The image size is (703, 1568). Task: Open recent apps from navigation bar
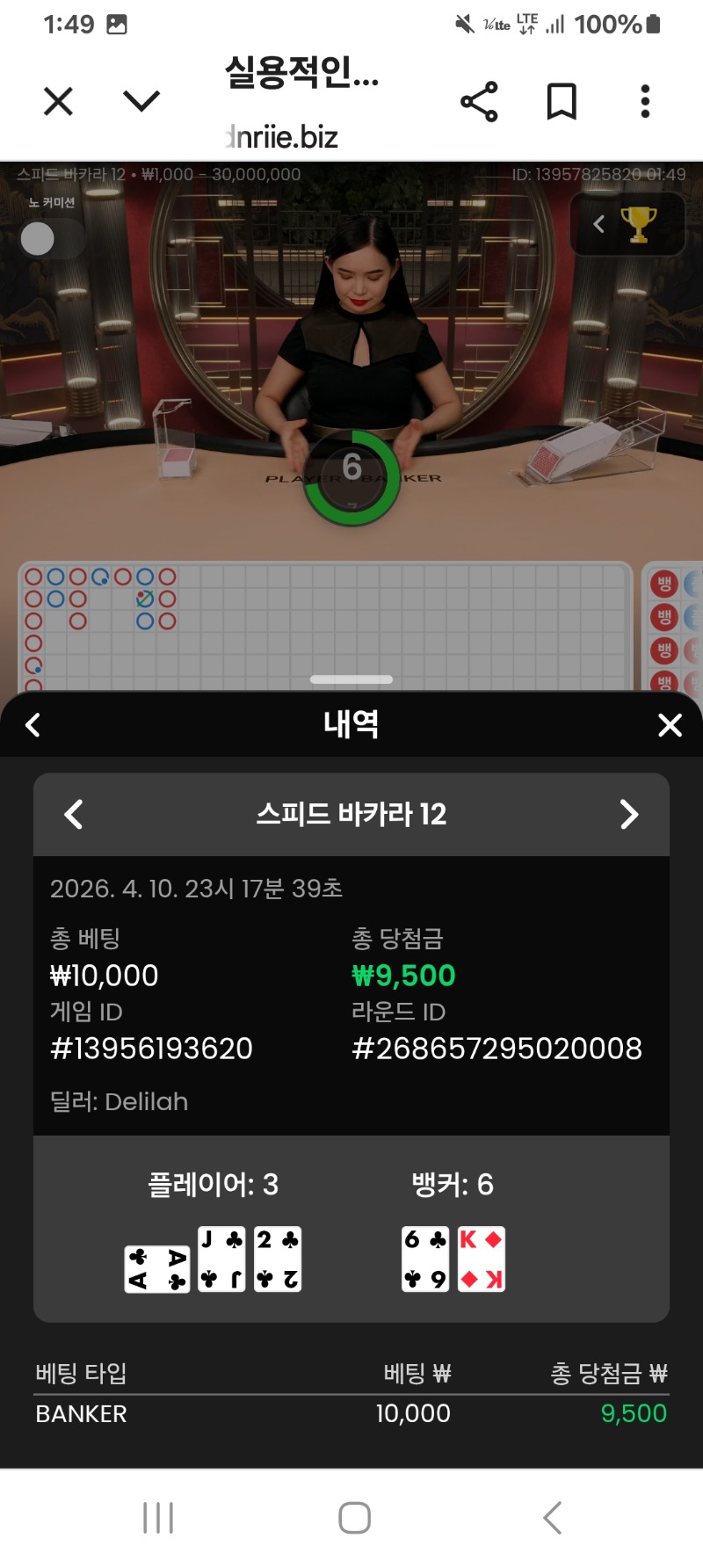click(158, 1518)
